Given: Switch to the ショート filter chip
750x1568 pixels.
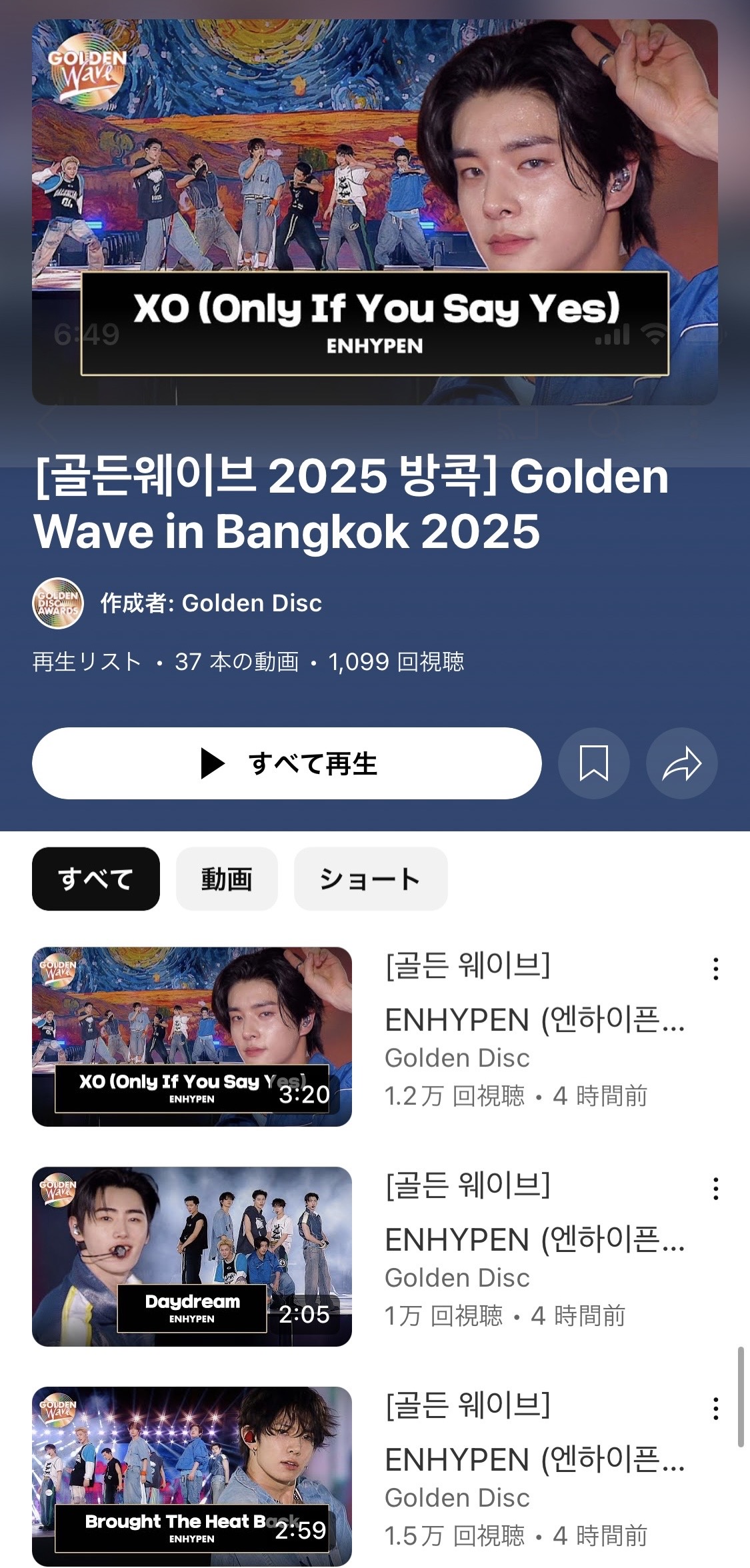Looking at the screenshot, I should coord(370,879).
